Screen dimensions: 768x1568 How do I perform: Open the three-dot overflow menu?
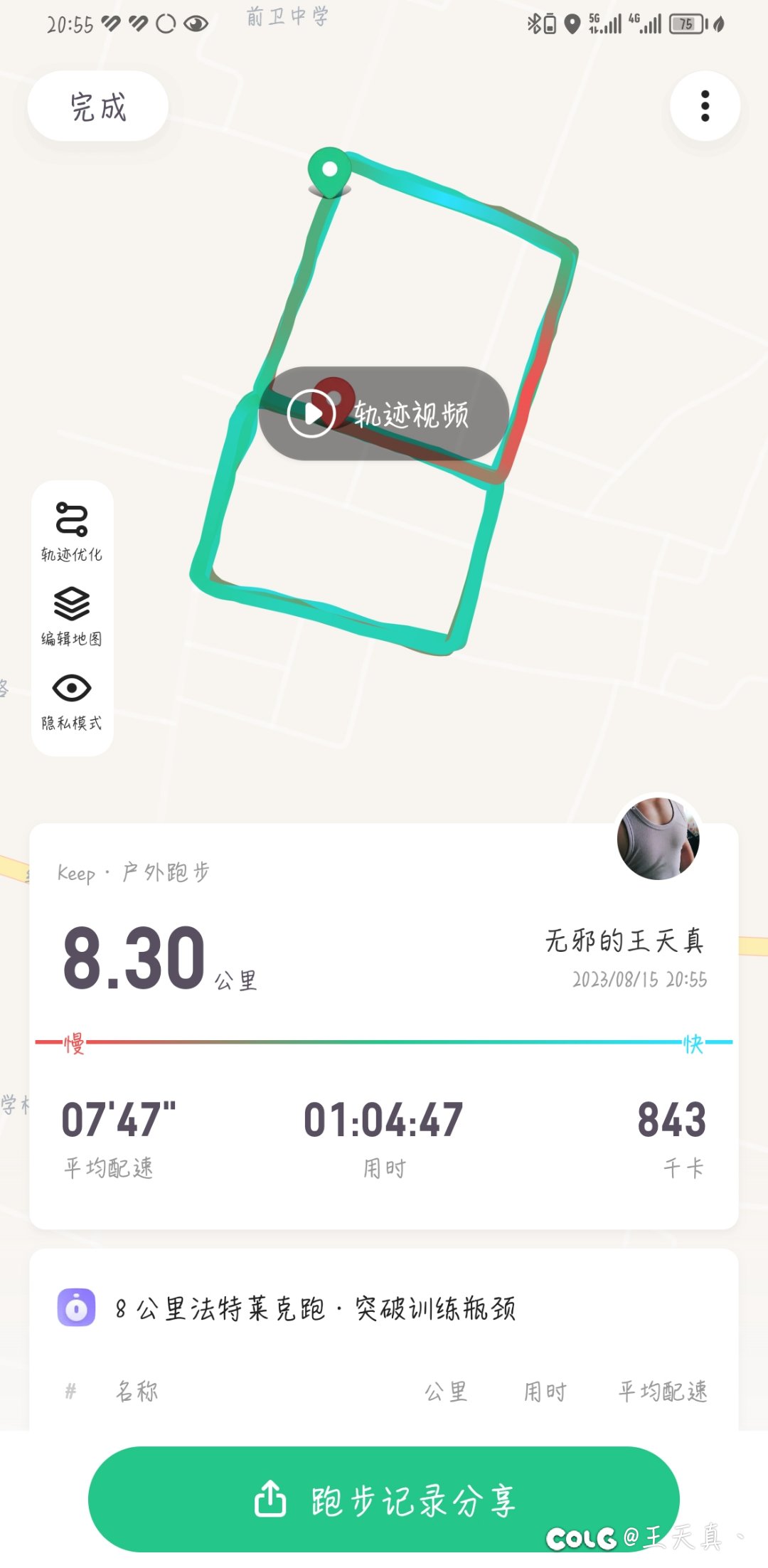pyautogui.click(x=705, y=107)
